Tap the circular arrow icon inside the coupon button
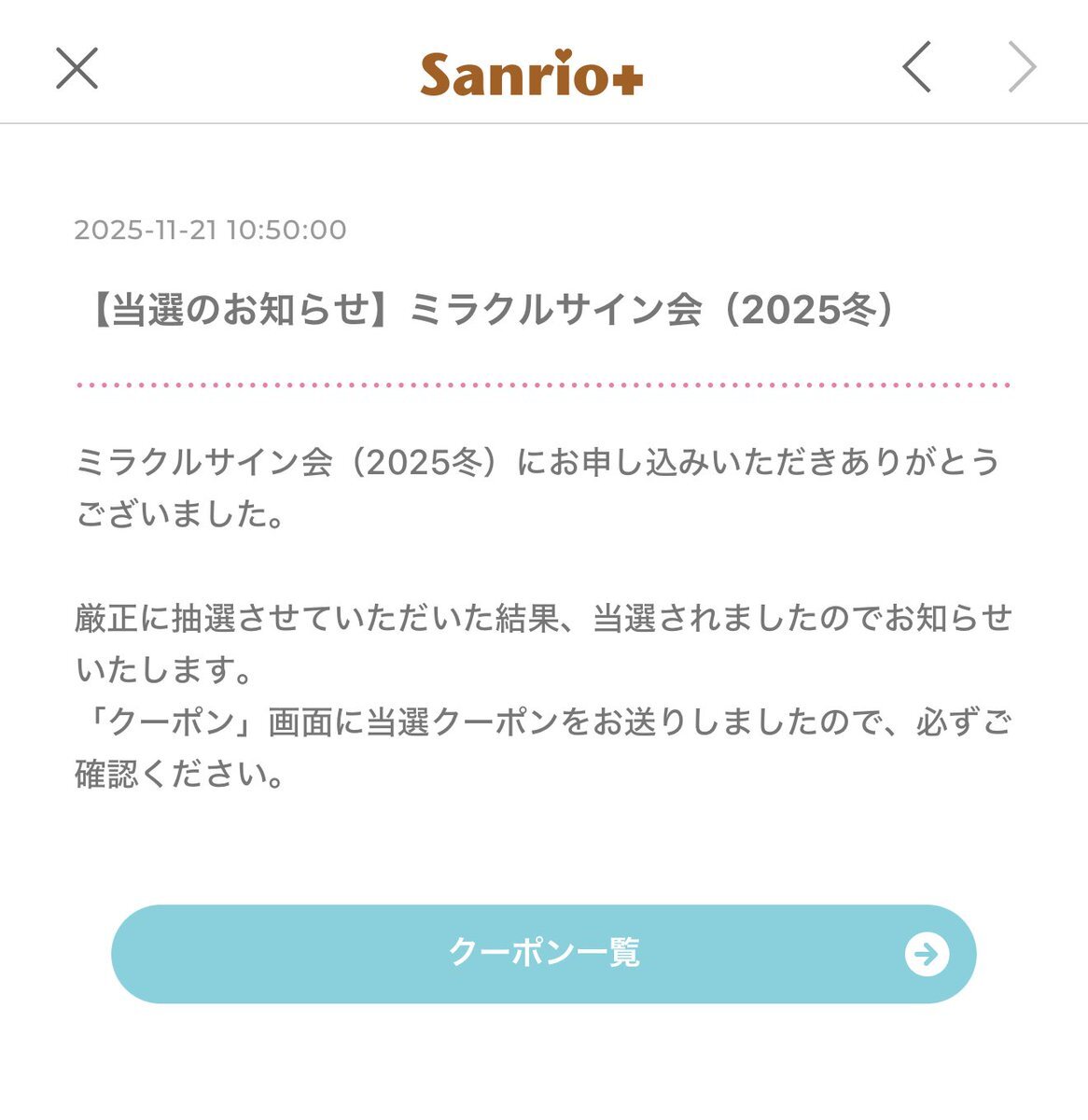1088x1120 pixels. [925, 954]
